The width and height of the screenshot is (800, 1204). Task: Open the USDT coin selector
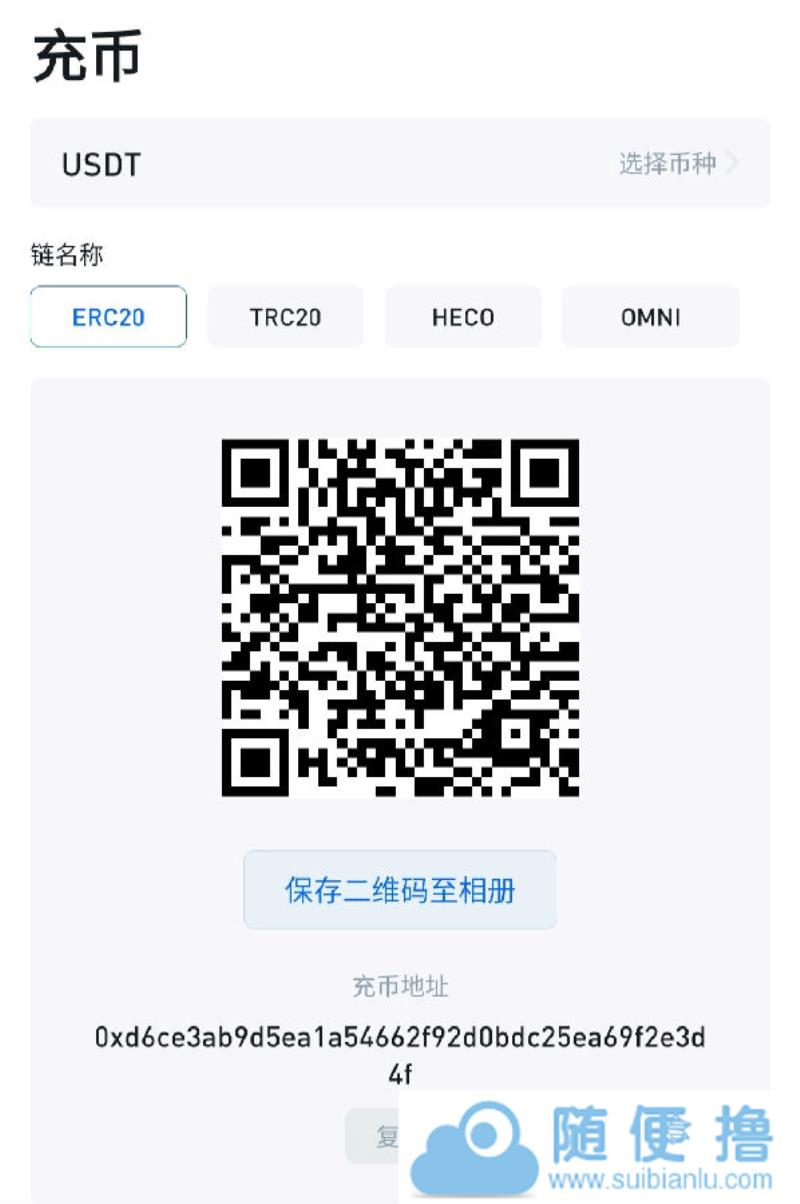point(400,163)
